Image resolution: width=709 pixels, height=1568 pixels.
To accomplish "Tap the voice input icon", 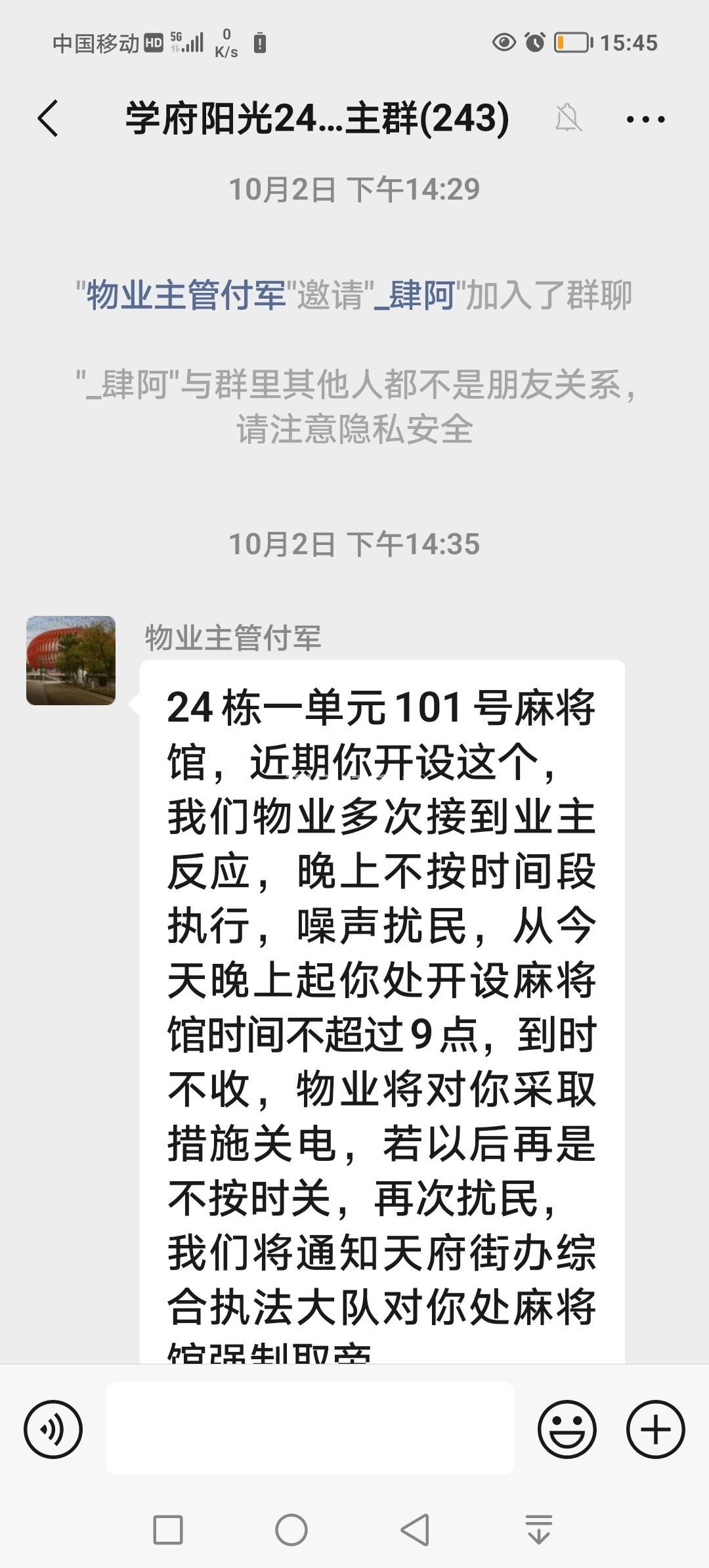I will [53, 1429].
